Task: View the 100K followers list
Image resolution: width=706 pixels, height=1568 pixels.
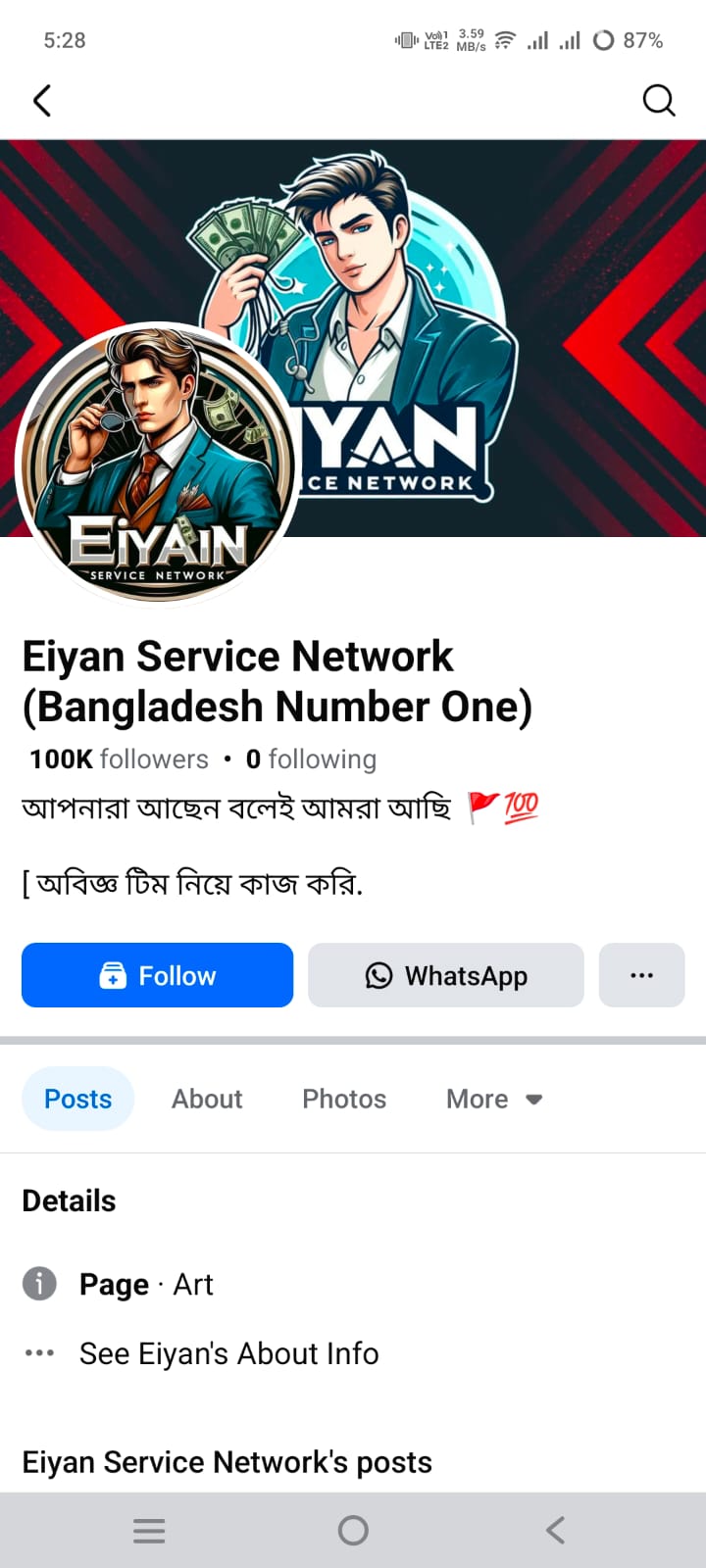Action: point(120,759)
